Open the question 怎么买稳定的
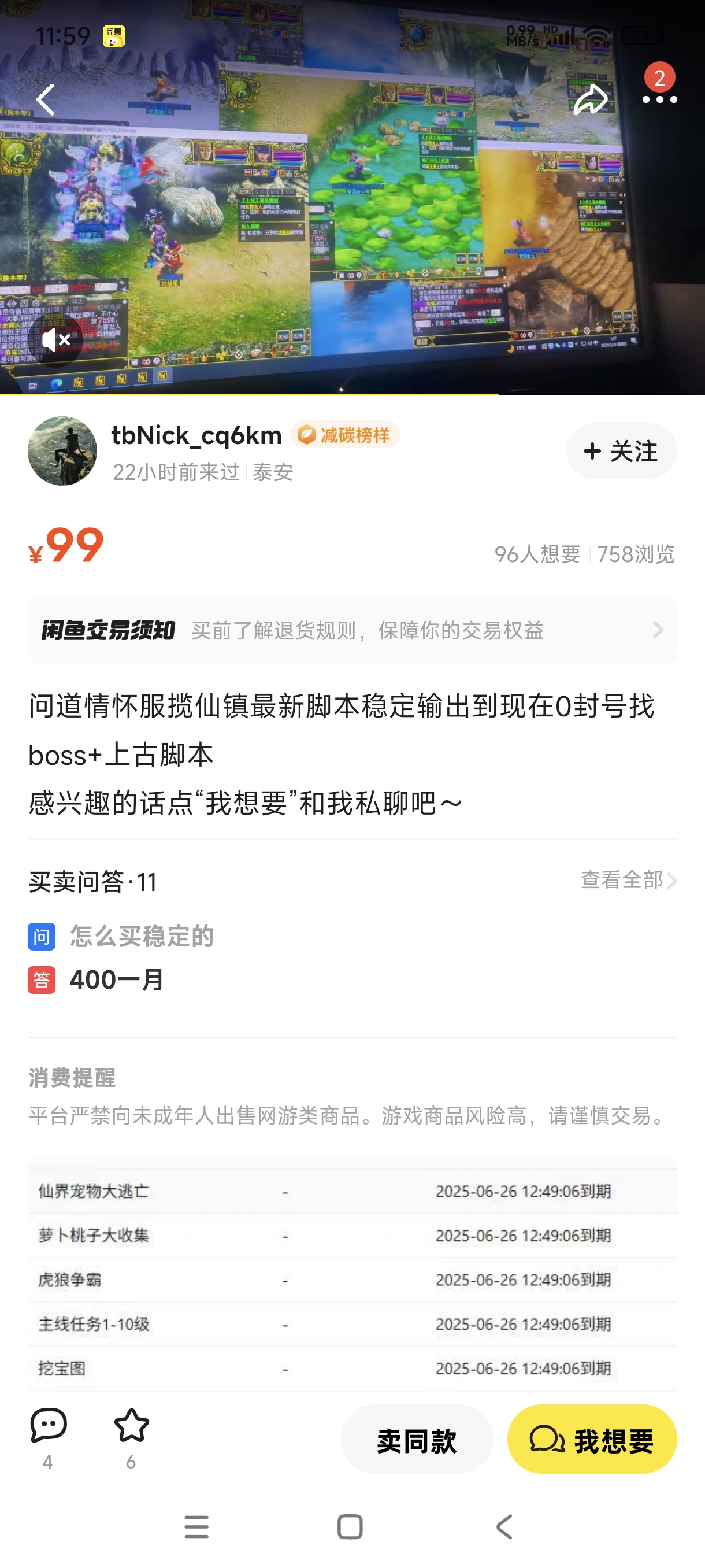 142,936
